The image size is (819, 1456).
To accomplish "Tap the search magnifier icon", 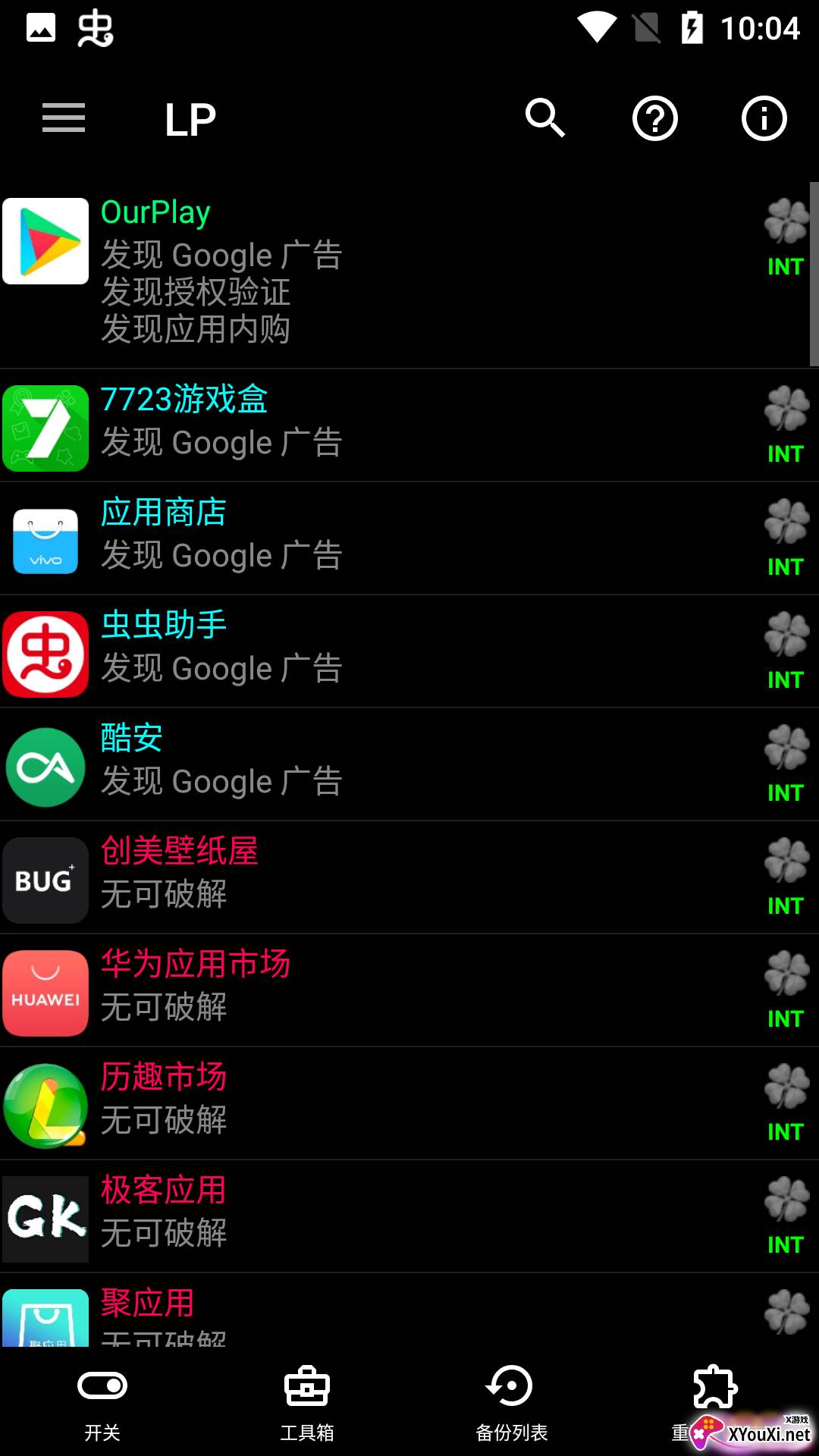I will click(545, 118).
